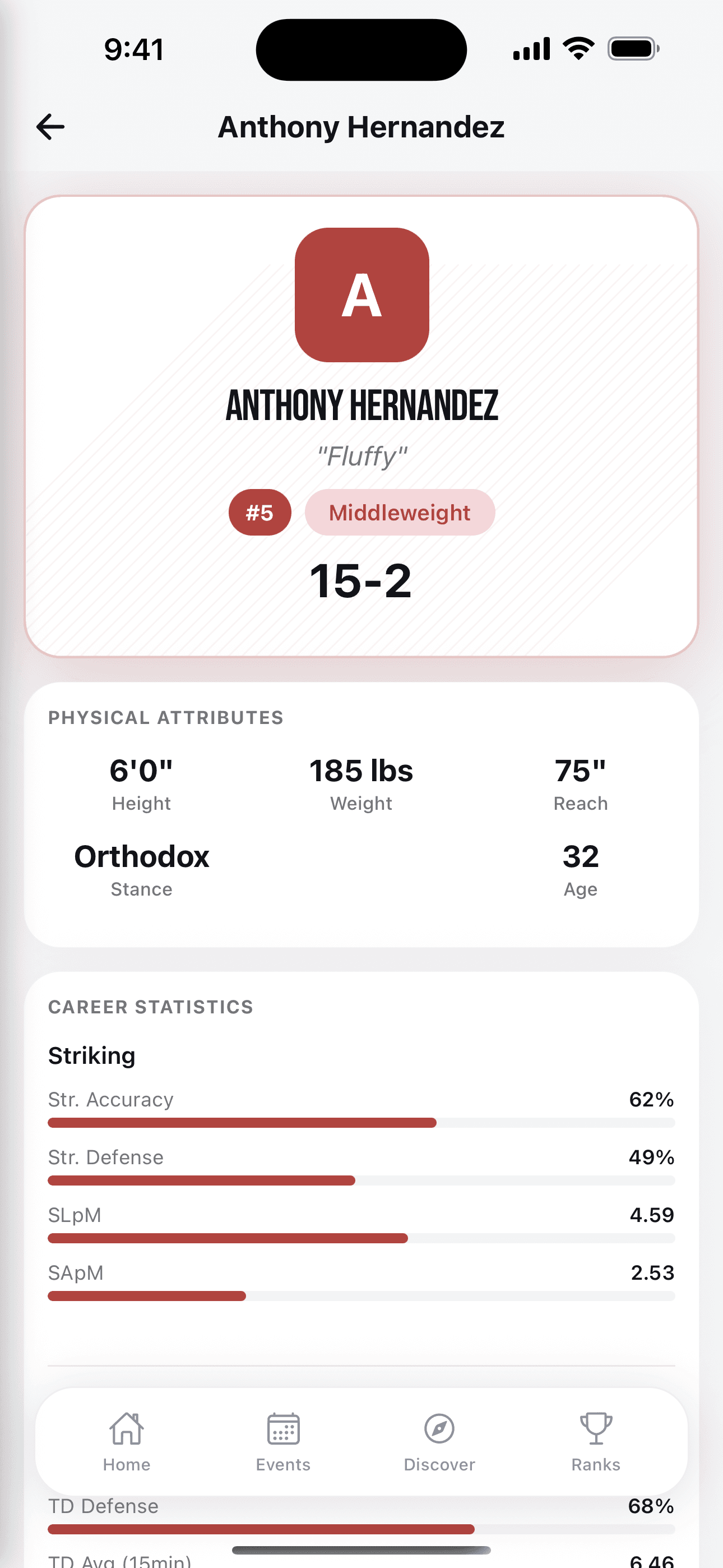Open the Events tab
This screenshot has width=723, height=1568.
point(283,1441)
